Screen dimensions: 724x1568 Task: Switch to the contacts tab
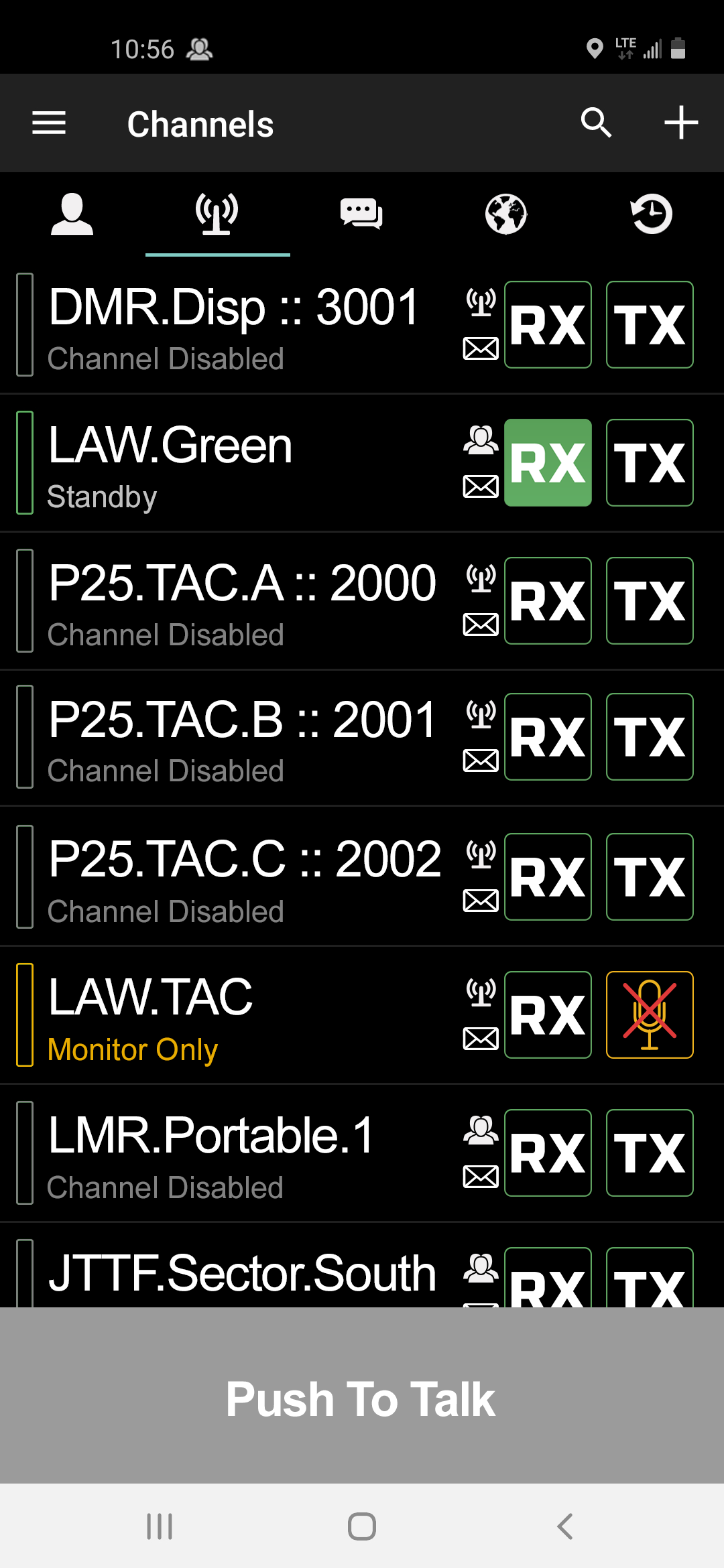tap(72, 214)
